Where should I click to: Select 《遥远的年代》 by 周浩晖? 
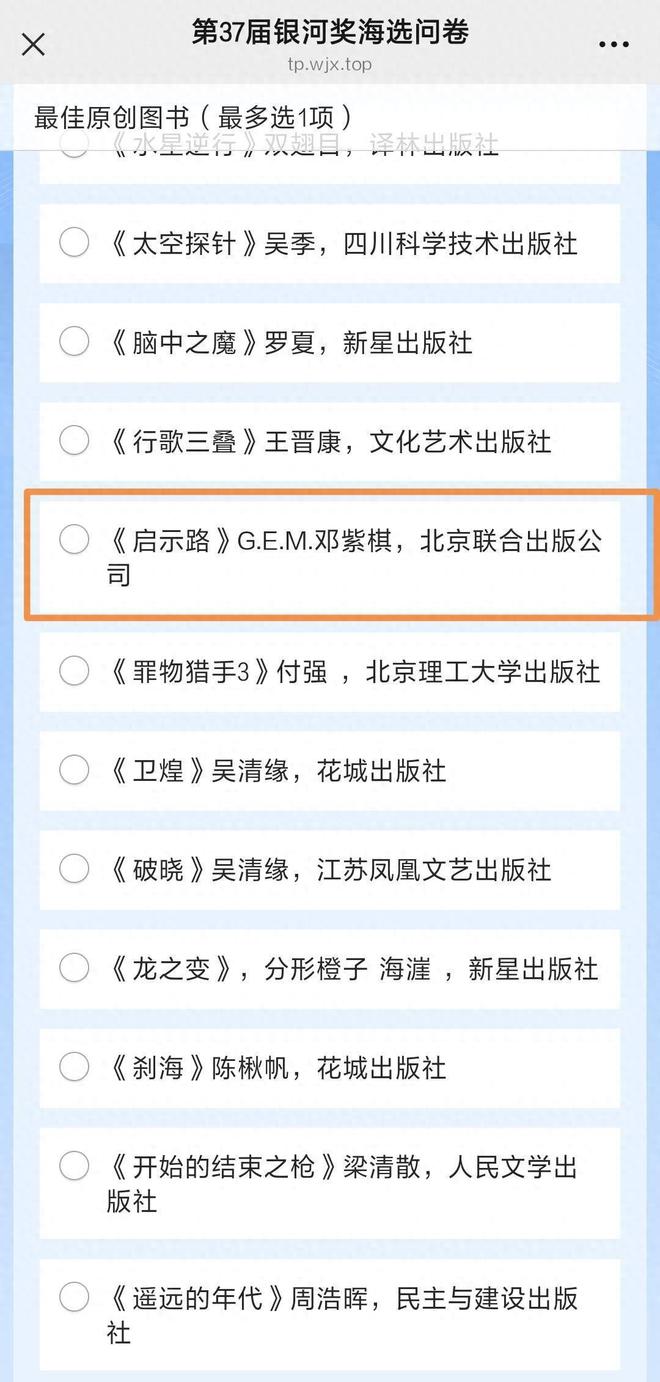click(74, 1298)
